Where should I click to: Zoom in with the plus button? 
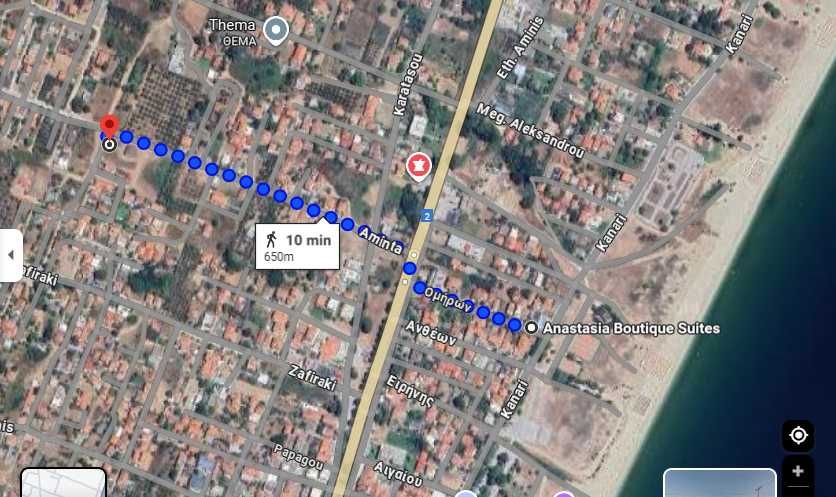(x=798, y=472)
